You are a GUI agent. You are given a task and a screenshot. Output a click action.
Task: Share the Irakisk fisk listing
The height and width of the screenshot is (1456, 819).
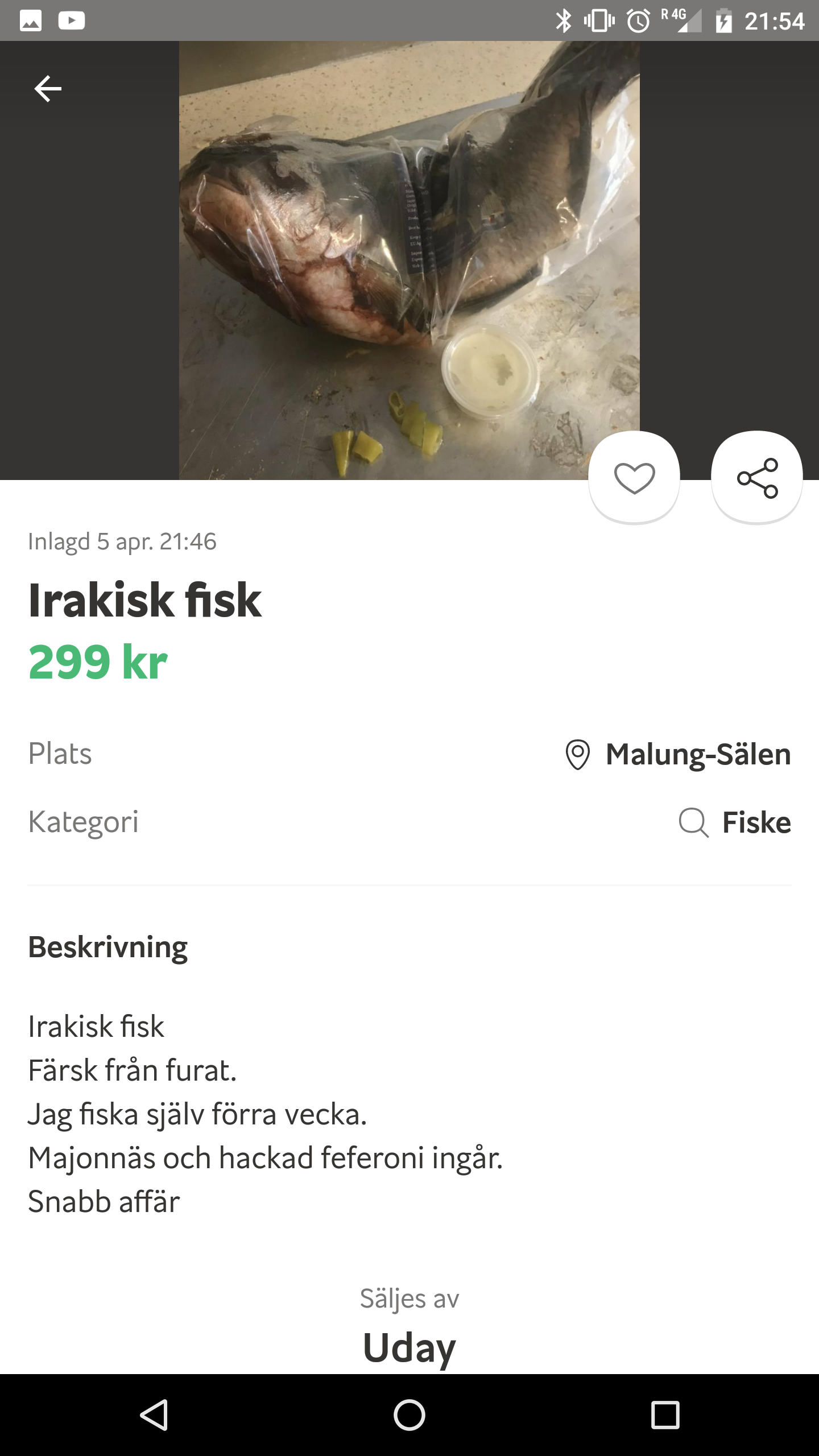tap(757, 477)
